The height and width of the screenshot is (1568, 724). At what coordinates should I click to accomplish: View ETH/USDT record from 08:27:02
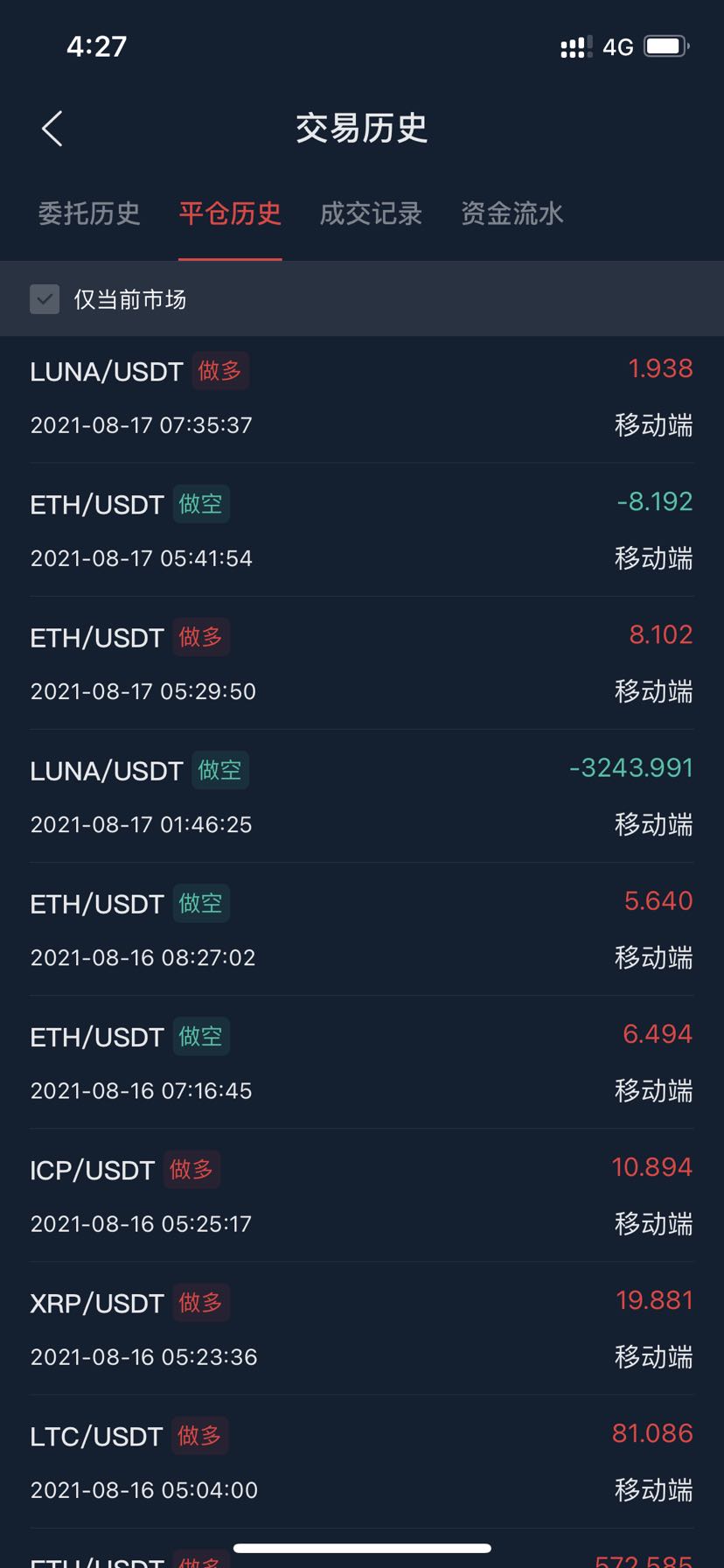click(x=361, y=929)
